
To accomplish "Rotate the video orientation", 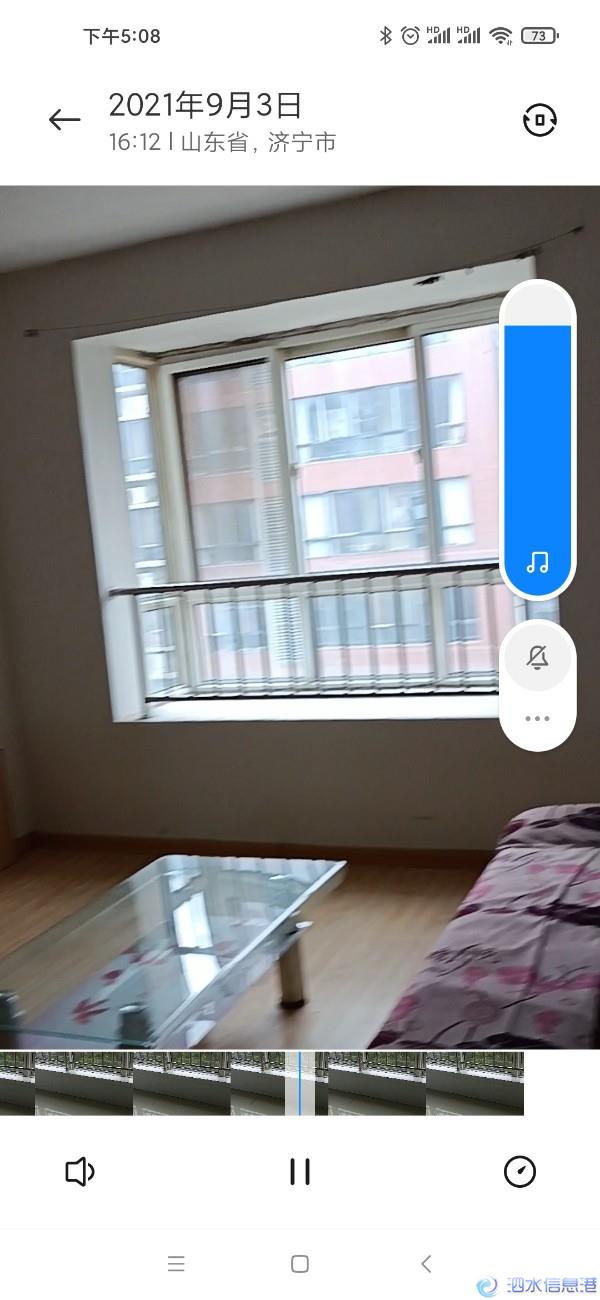I will coord(540,120).
